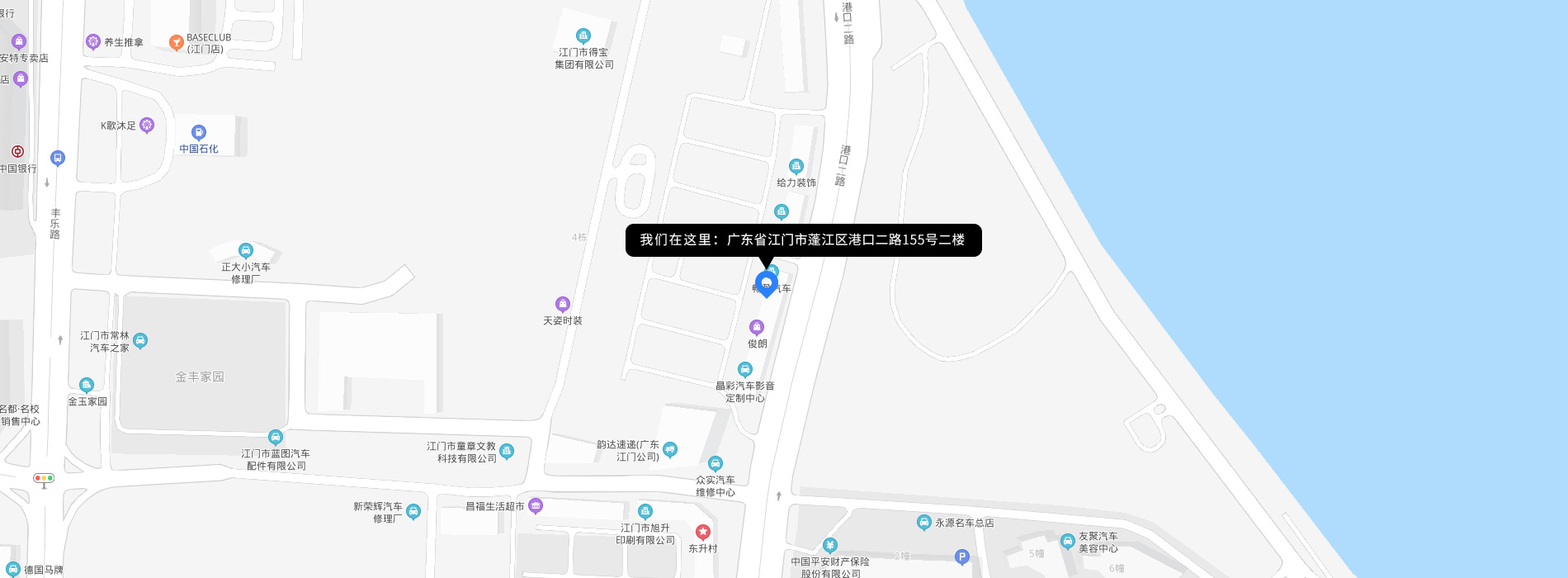Select the 江门市旭升印刷有限公司 marker
The height and width of the screenshot is (578, 1568).
pos(645,511)
